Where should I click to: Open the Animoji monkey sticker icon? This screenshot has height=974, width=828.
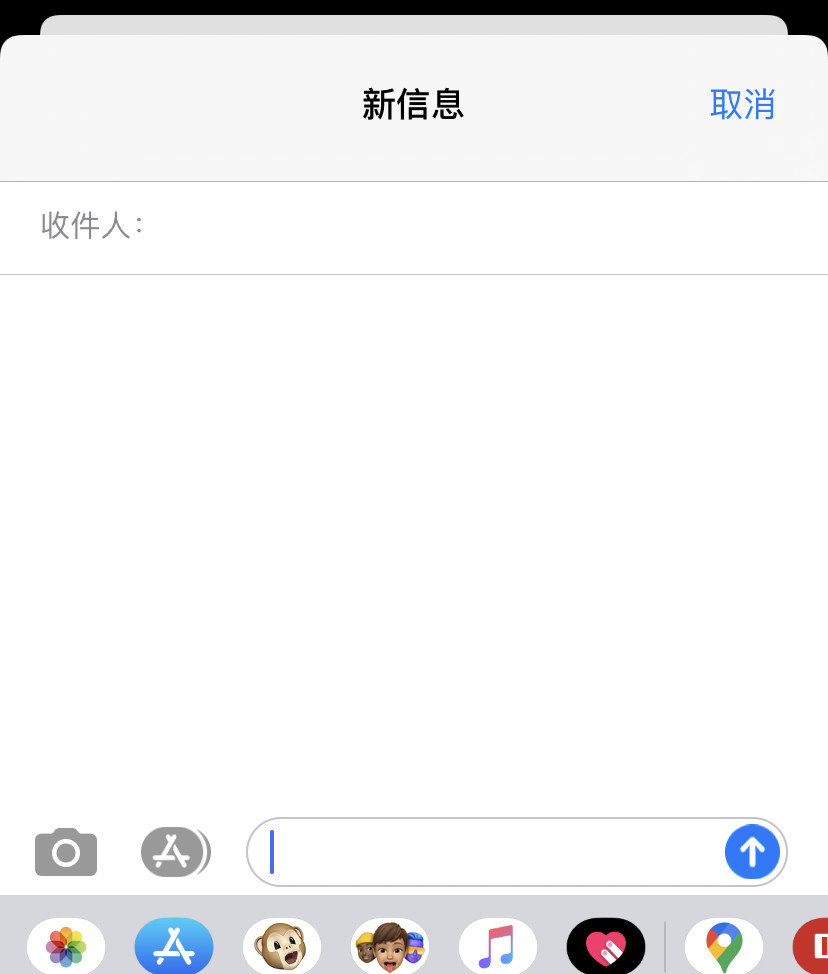[282, 945]
